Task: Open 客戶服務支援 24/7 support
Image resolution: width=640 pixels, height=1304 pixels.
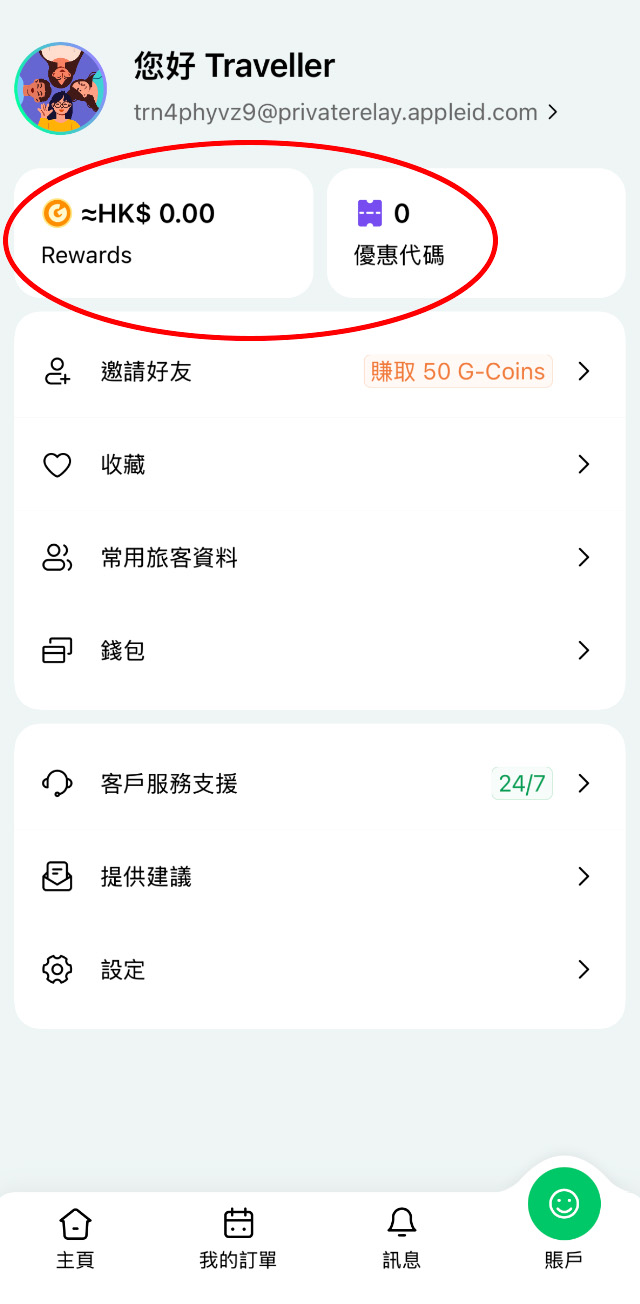Action: [x=319, y=784]
